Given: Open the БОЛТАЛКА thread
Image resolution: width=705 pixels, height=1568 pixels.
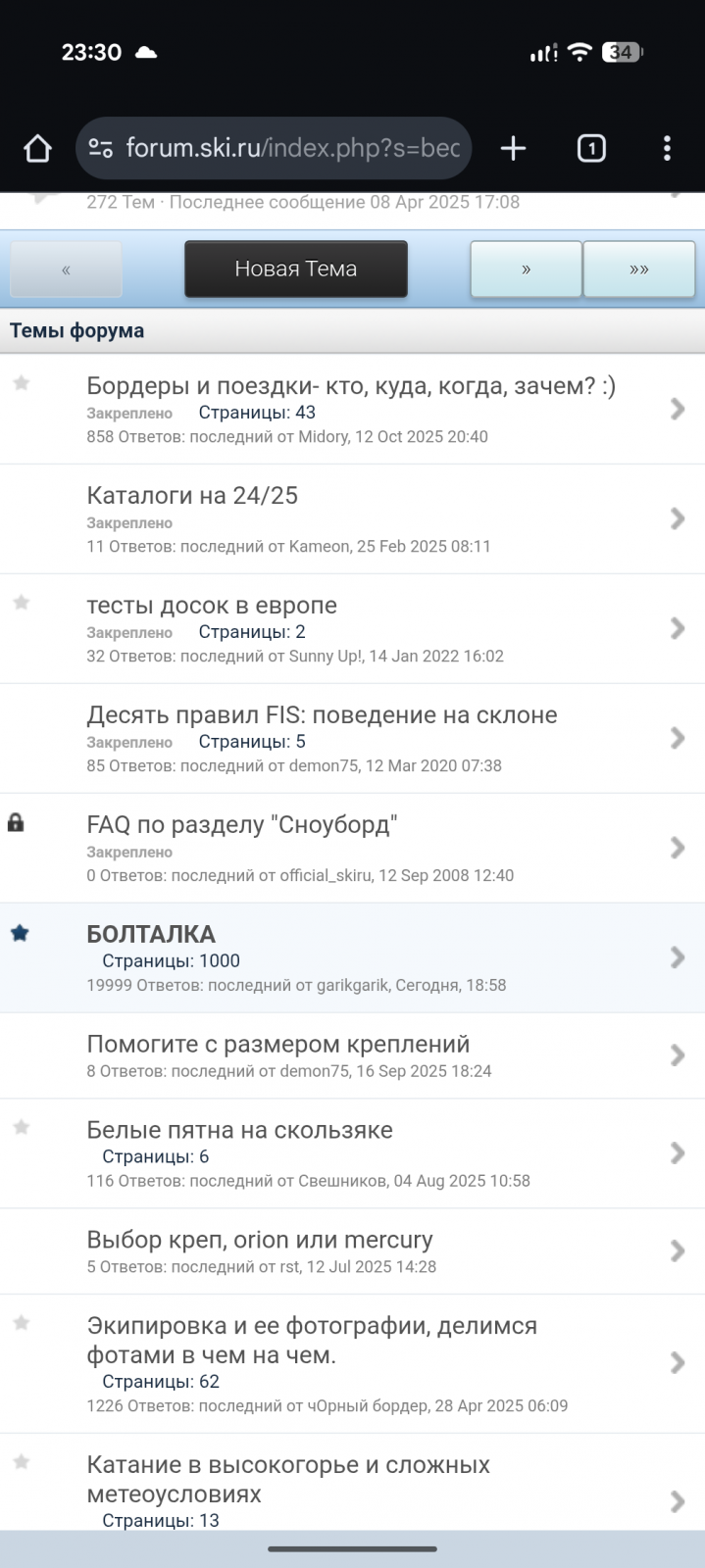Looking at the screenshot, I should [x=151, y=934].
